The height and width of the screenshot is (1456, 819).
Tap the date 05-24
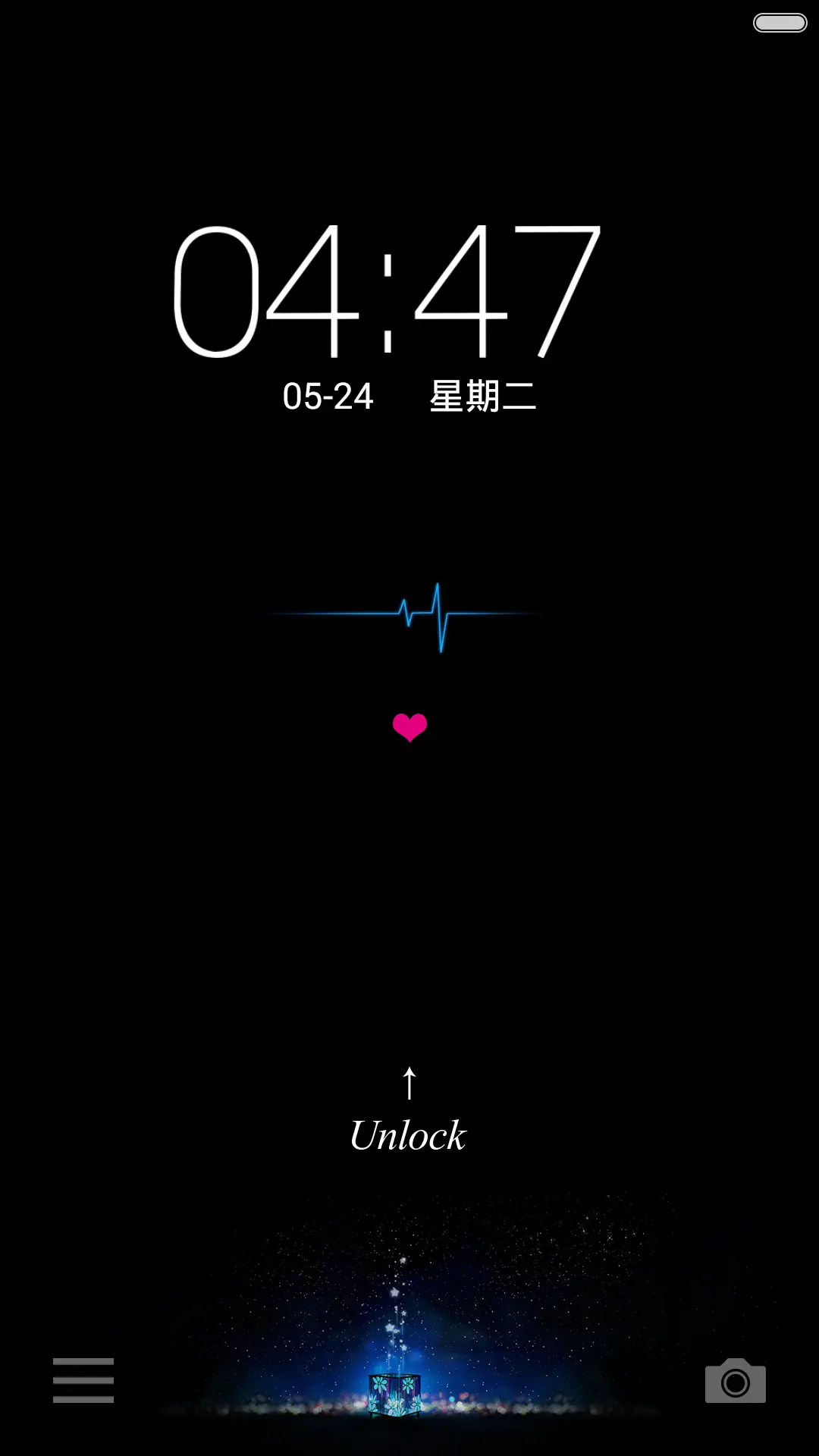tap(328, 396)
